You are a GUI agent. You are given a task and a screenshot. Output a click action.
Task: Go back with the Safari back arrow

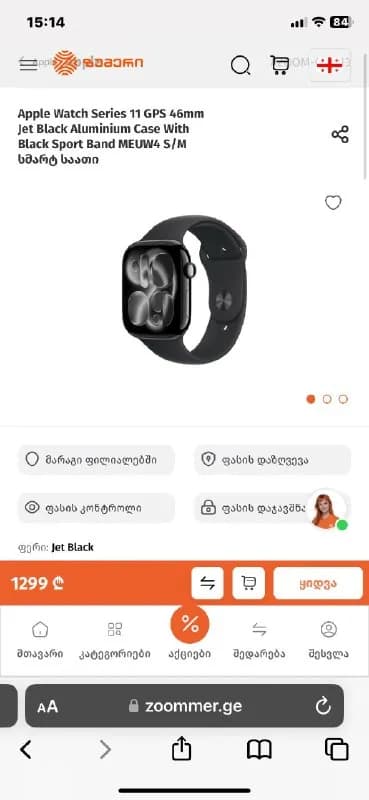[x=26, y=749]
